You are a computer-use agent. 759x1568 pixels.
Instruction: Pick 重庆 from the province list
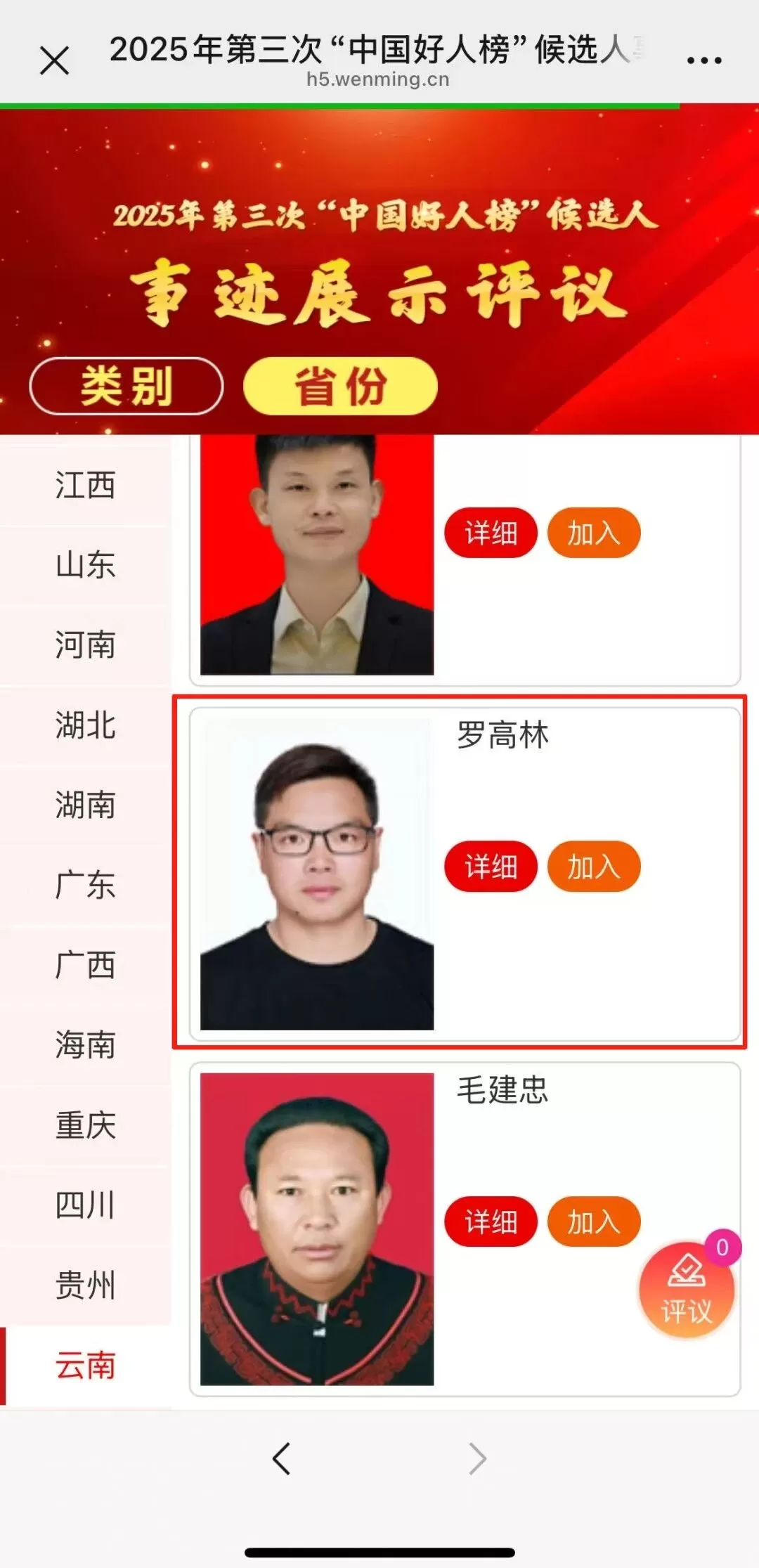tap(85, 1125)
